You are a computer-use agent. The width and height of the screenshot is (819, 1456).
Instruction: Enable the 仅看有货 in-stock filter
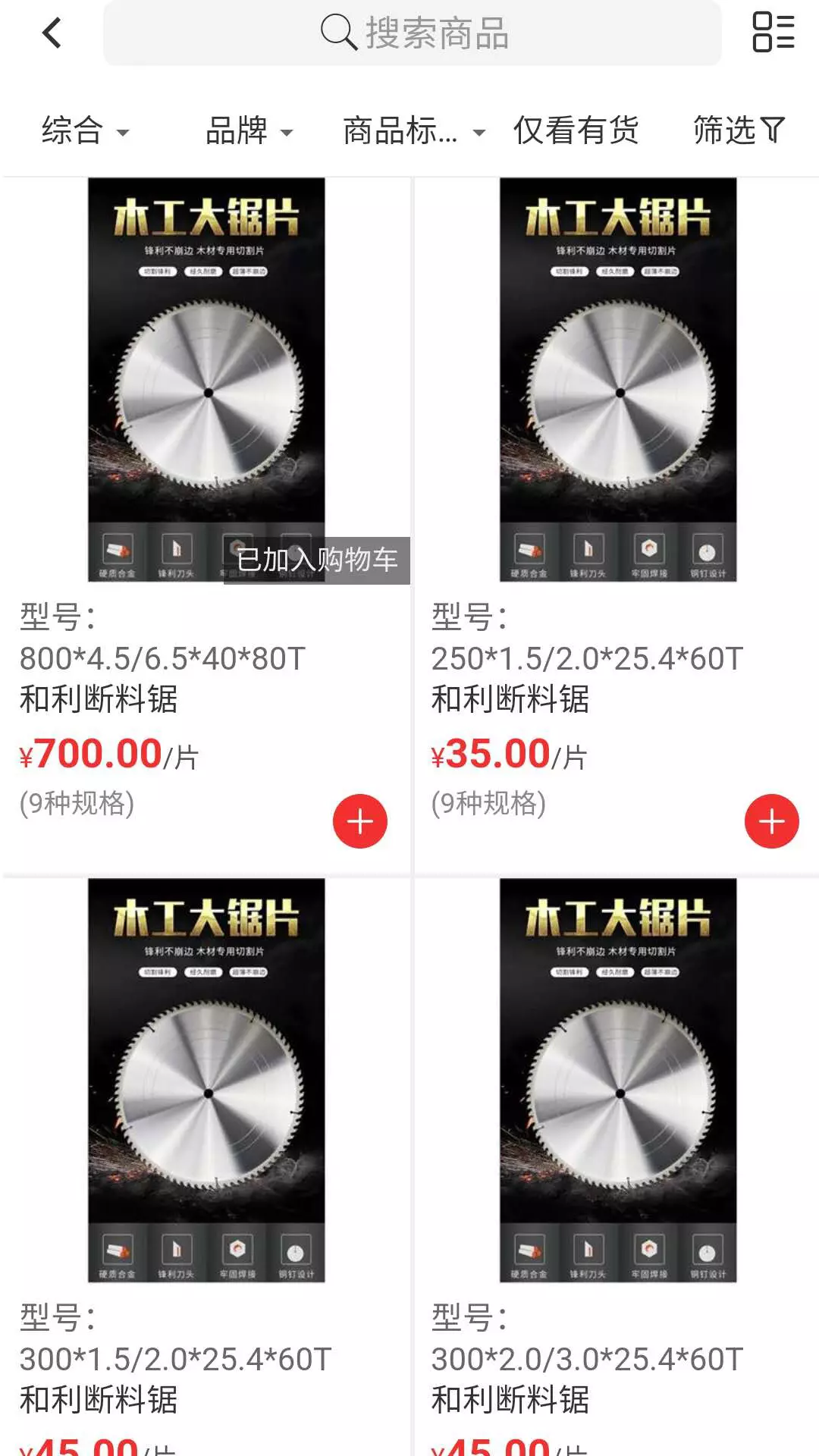[576, 130]
